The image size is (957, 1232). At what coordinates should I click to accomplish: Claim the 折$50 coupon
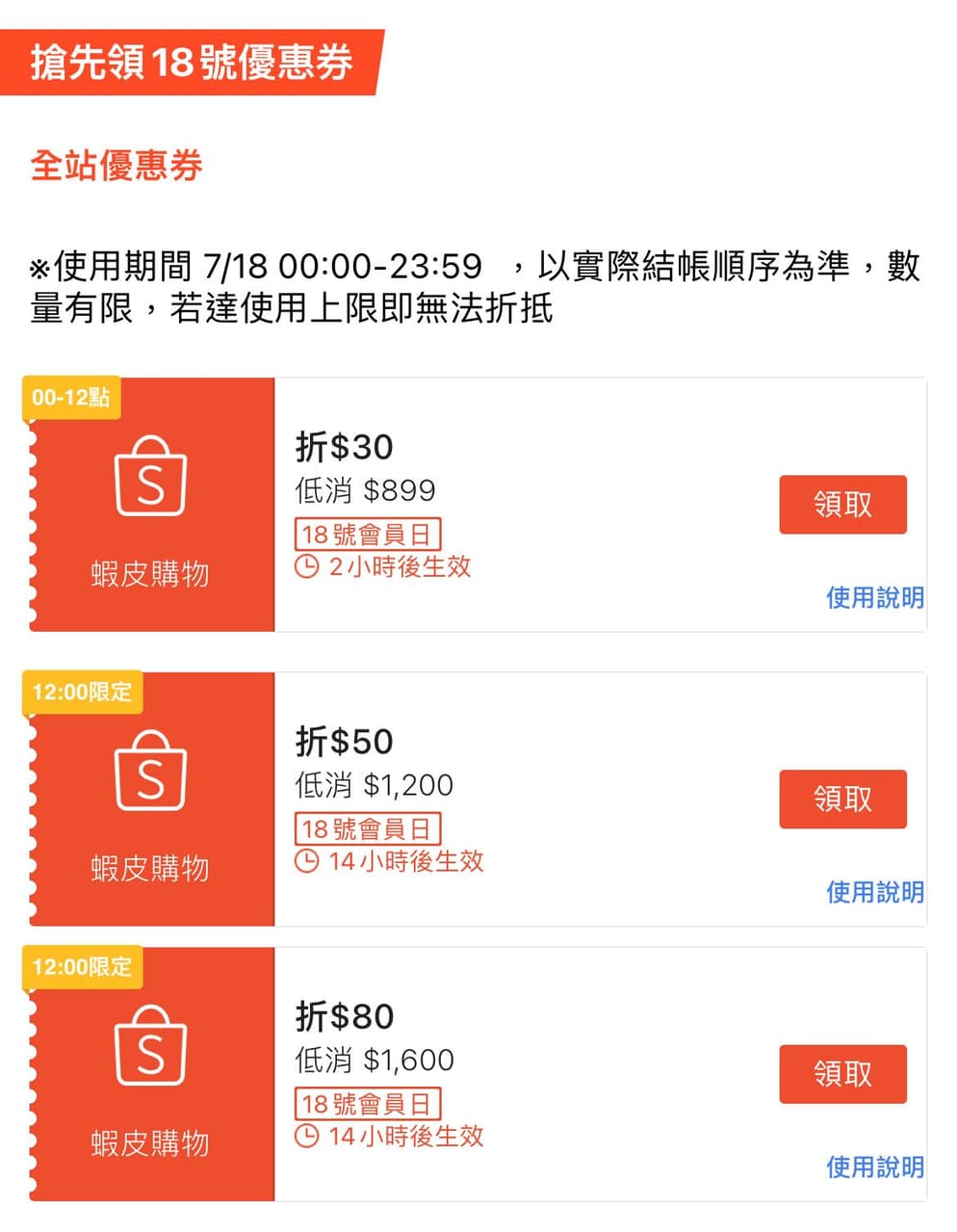click(x=842, y=799)
